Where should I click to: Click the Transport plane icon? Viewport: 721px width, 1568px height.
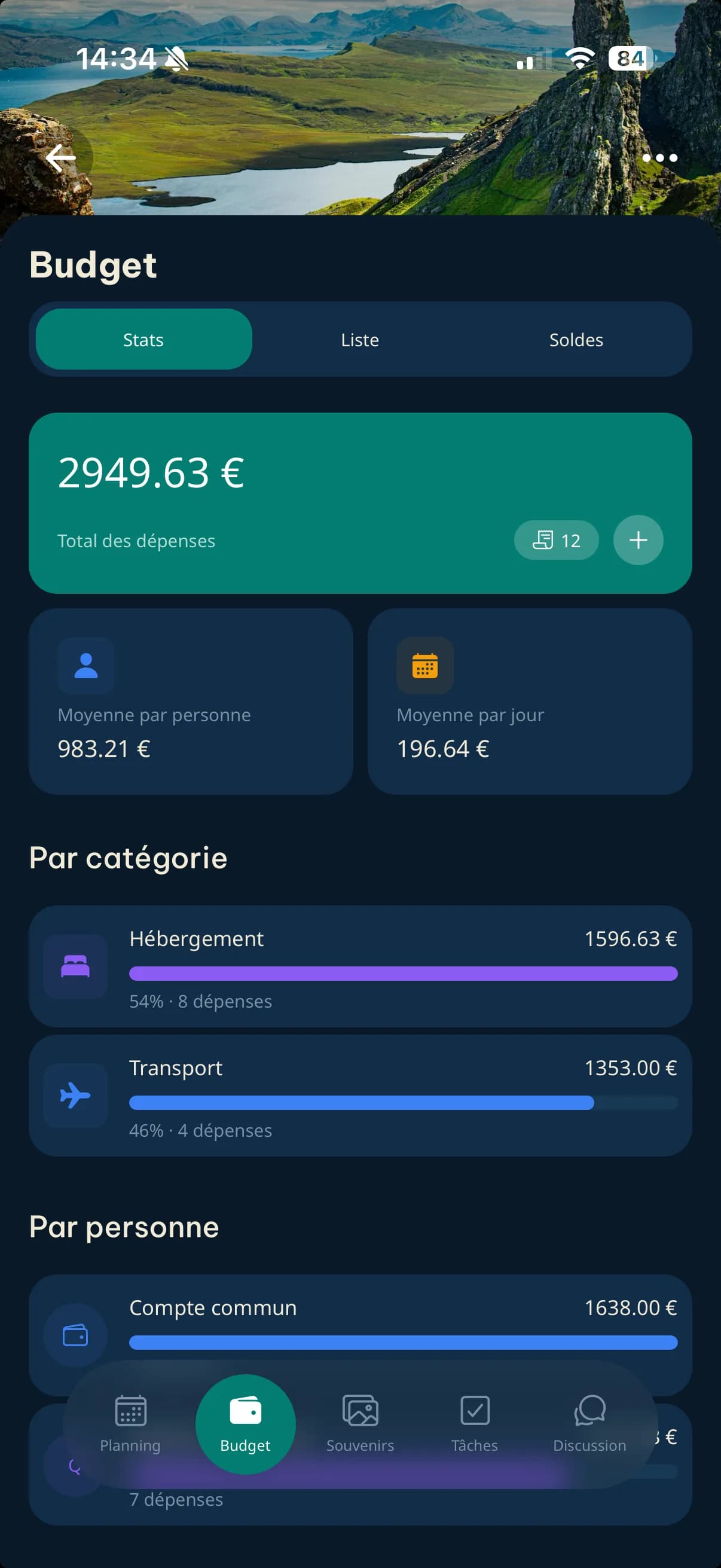(75, 1094)
